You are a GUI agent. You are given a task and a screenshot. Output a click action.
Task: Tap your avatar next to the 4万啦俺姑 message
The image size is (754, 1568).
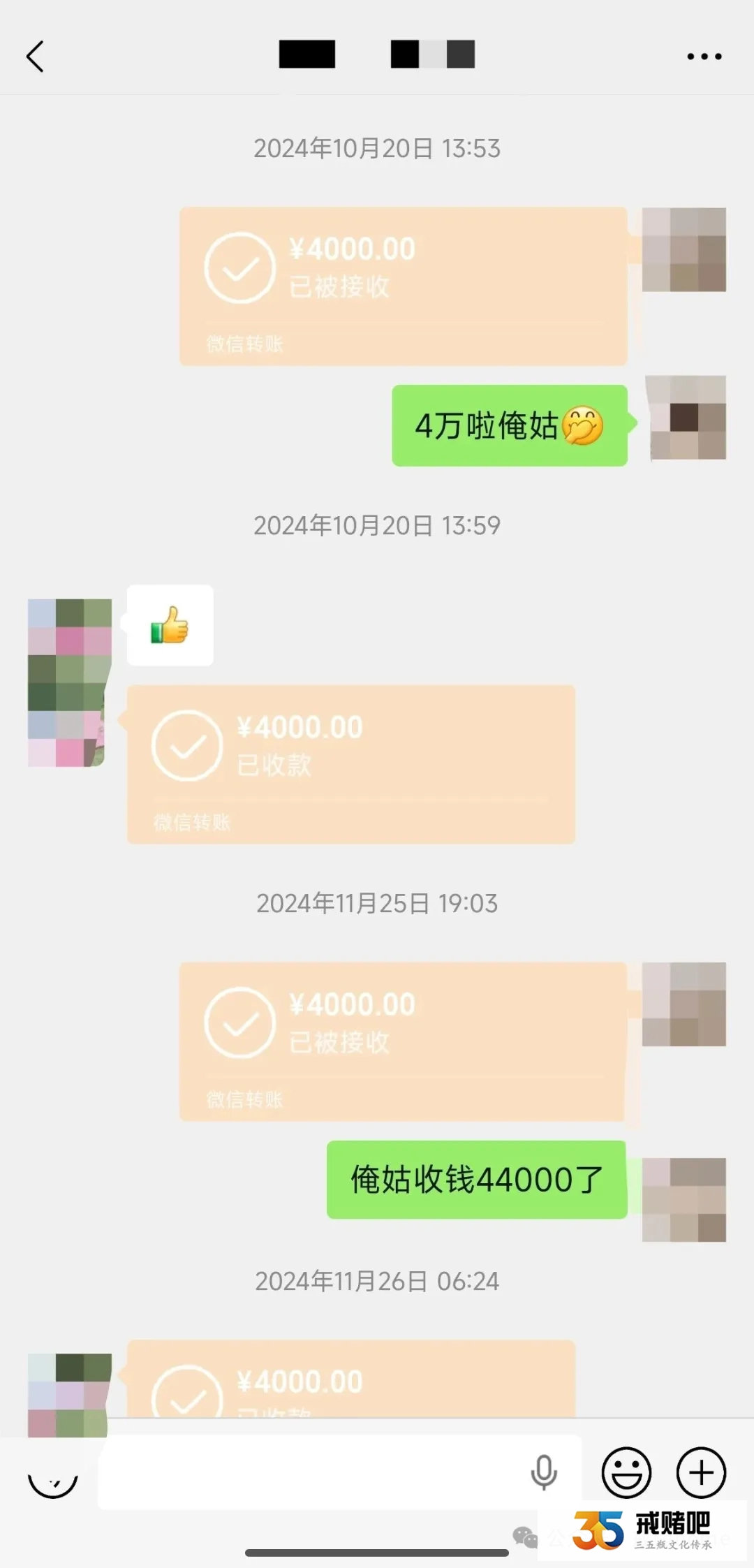click(686, 419)
